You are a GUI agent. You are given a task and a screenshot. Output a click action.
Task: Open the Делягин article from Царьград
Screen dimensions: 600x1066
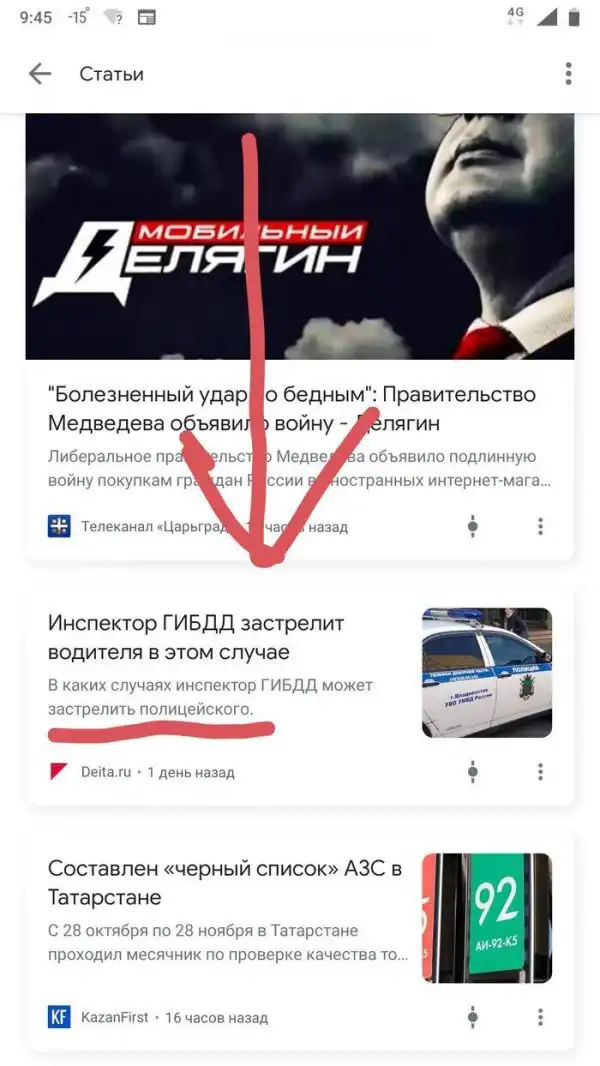(292, 409)
